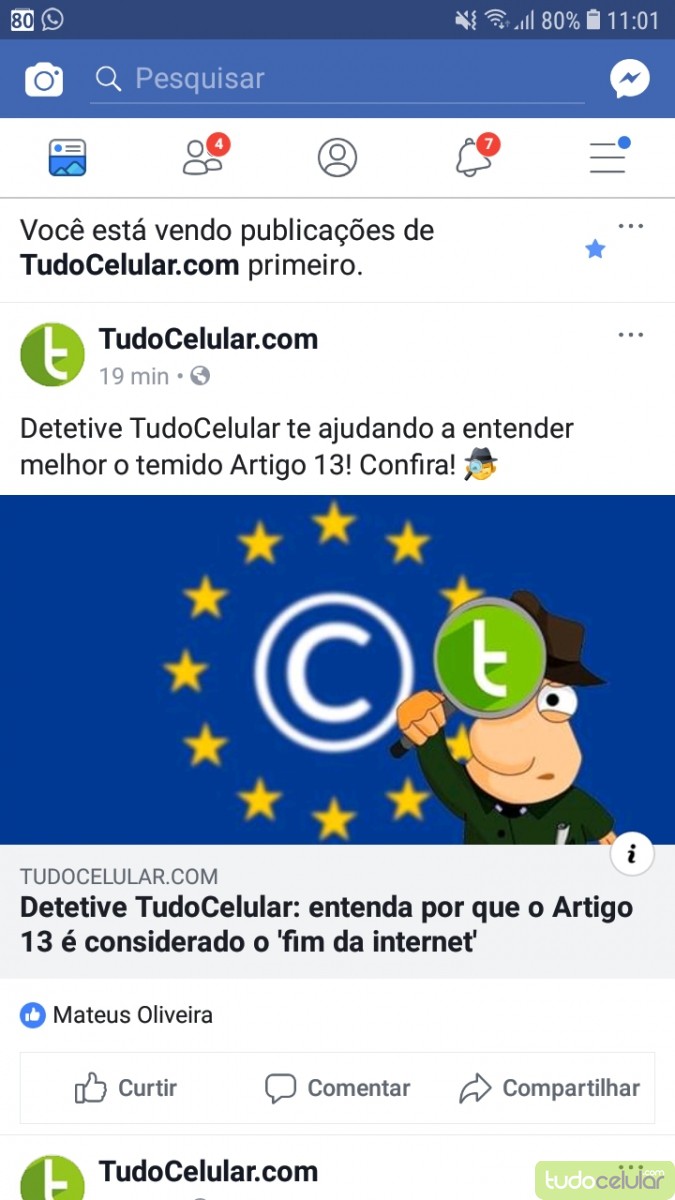Screen dimensions: 675x1200
Task: Tap the Pesquisar search field
Action: click(x=337, y=79)
